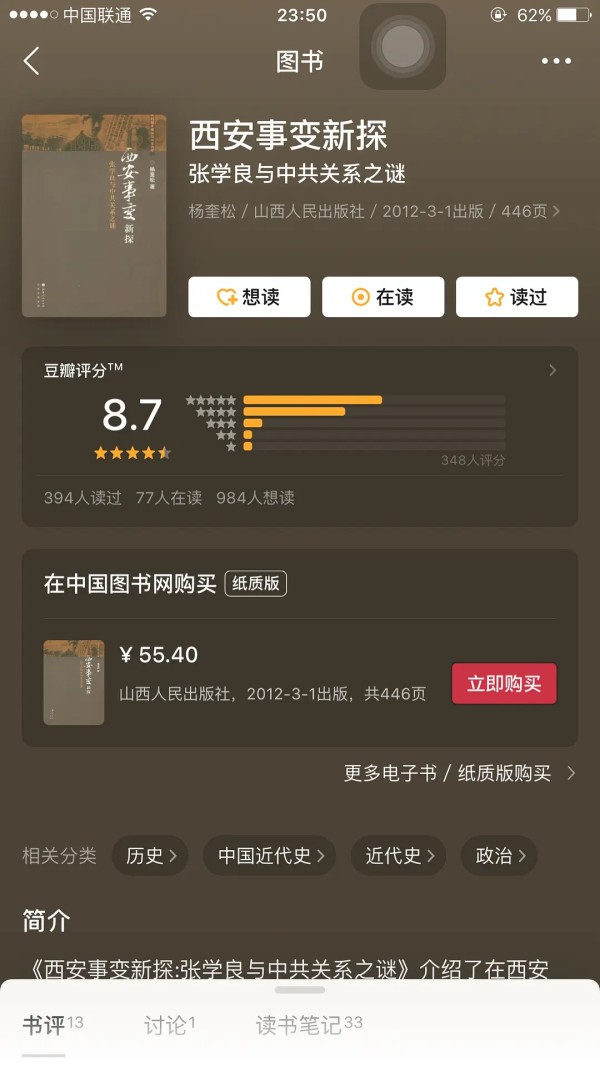This screenshot has height=1066, width=600.
Task: Mark book as 在读 (currently reading)
Action: (383, 297)
